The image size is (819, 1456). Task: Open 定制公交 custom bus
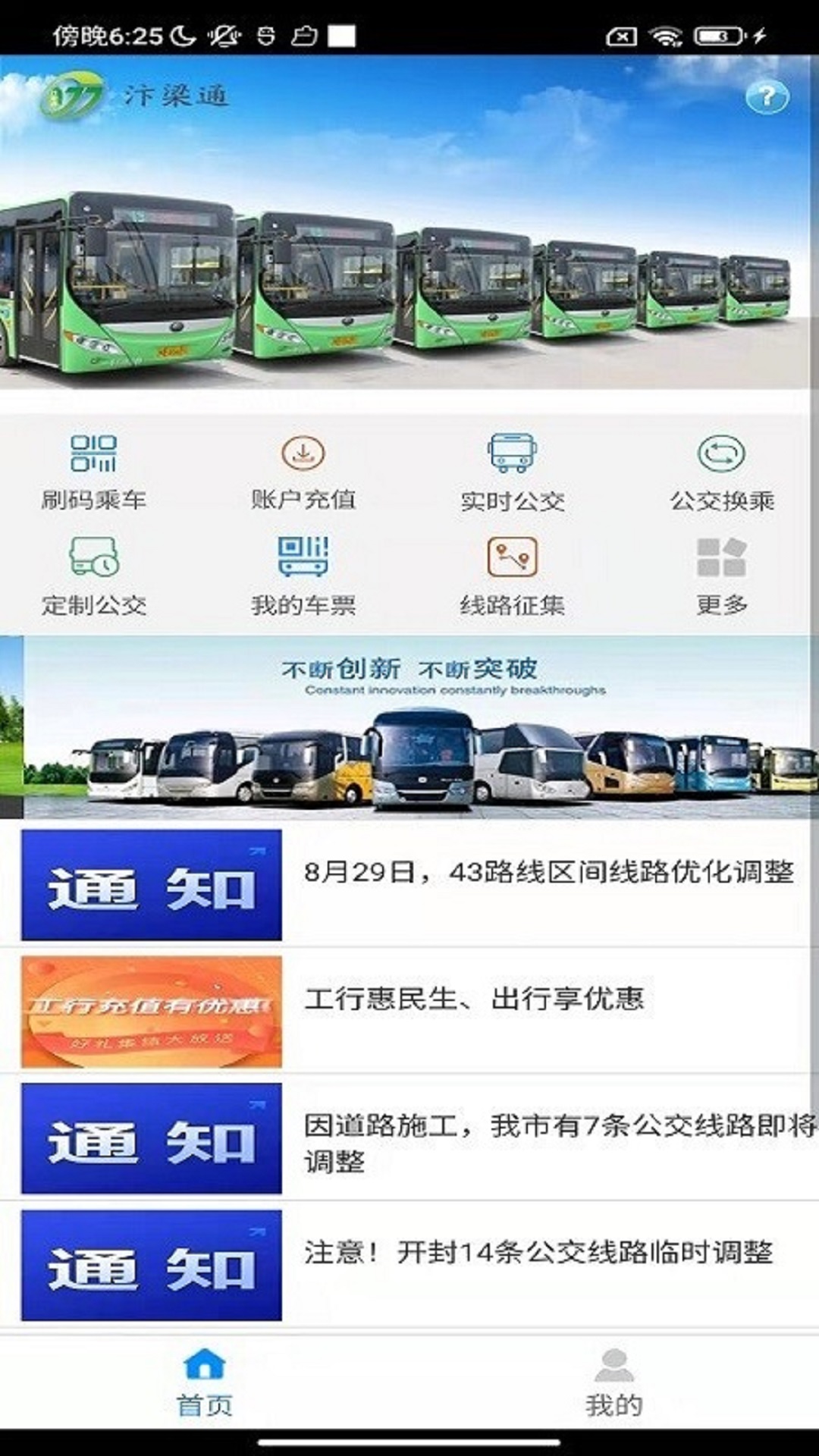93,575
